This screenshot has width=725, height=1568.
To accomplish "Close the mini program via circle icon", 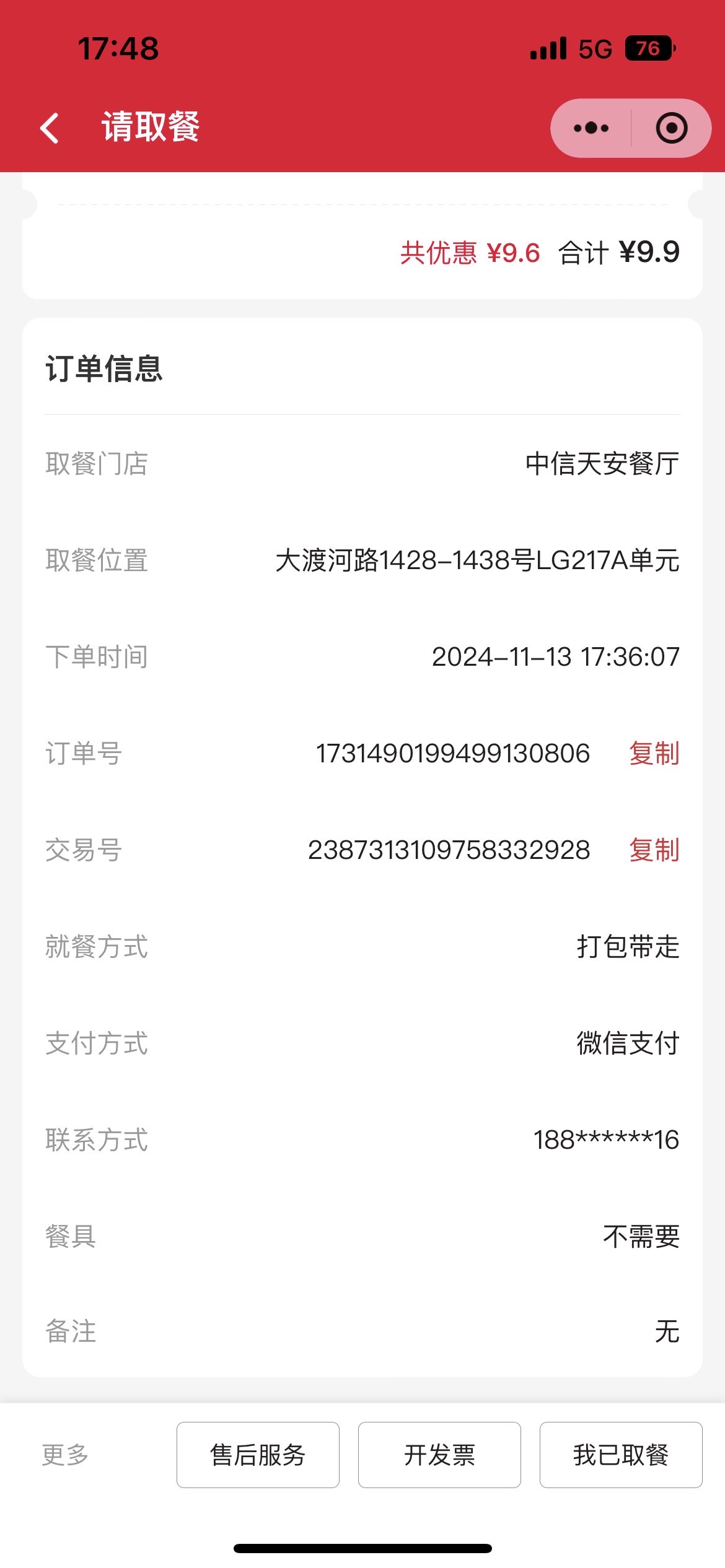I will [672, 128].
